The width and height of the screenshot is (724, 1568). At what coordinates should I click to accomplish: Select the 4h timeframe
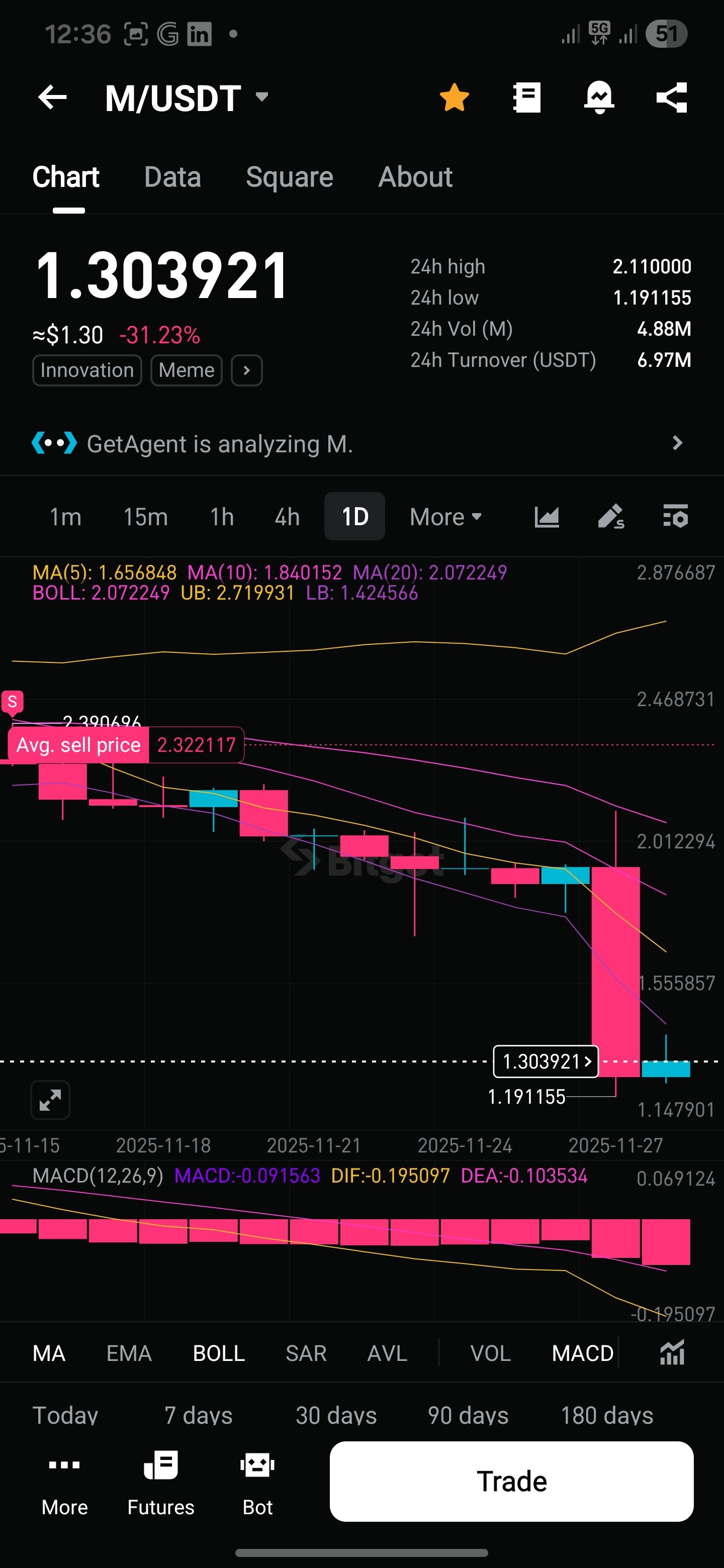click(x=287, y=517)
